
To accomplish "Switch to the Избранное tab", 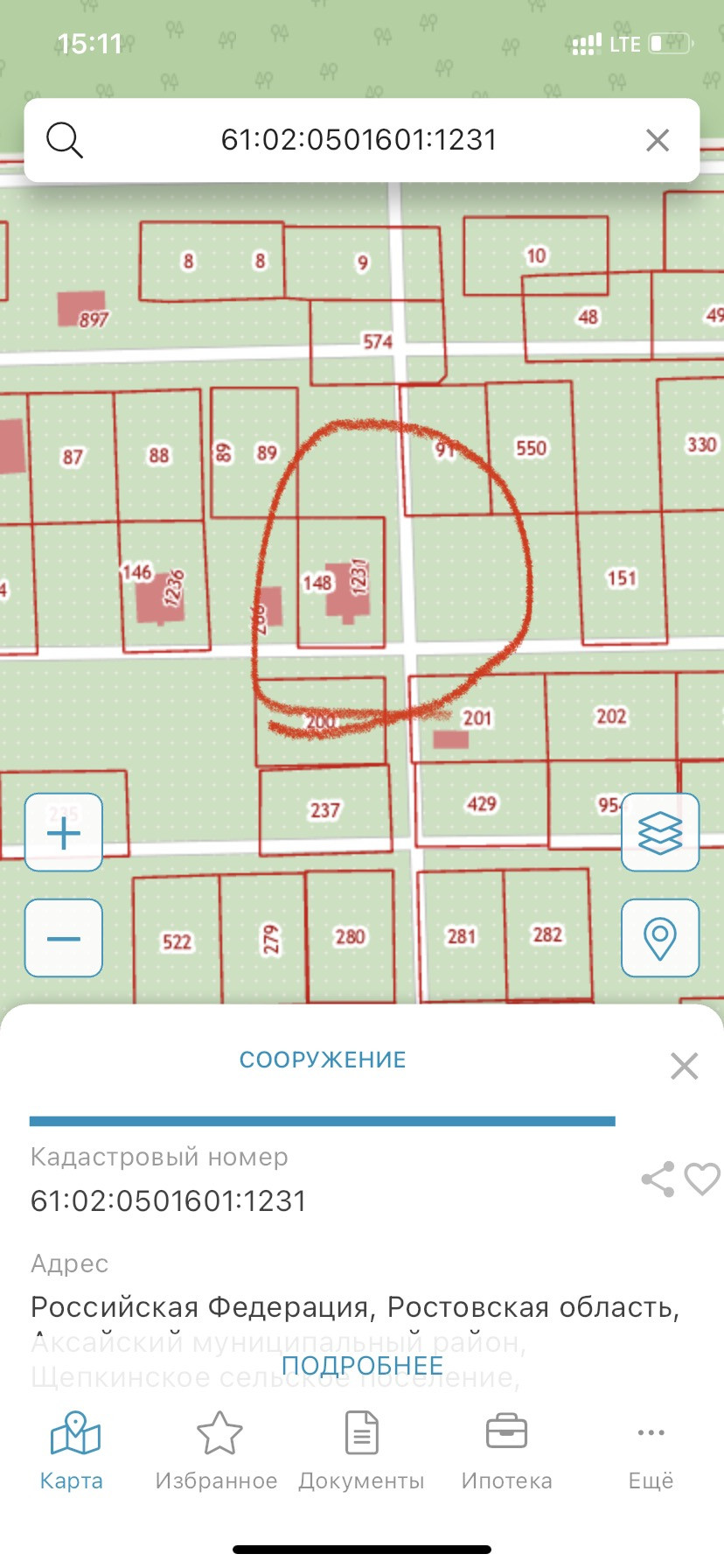I will pyautogui.click(x=217, y=1452).
